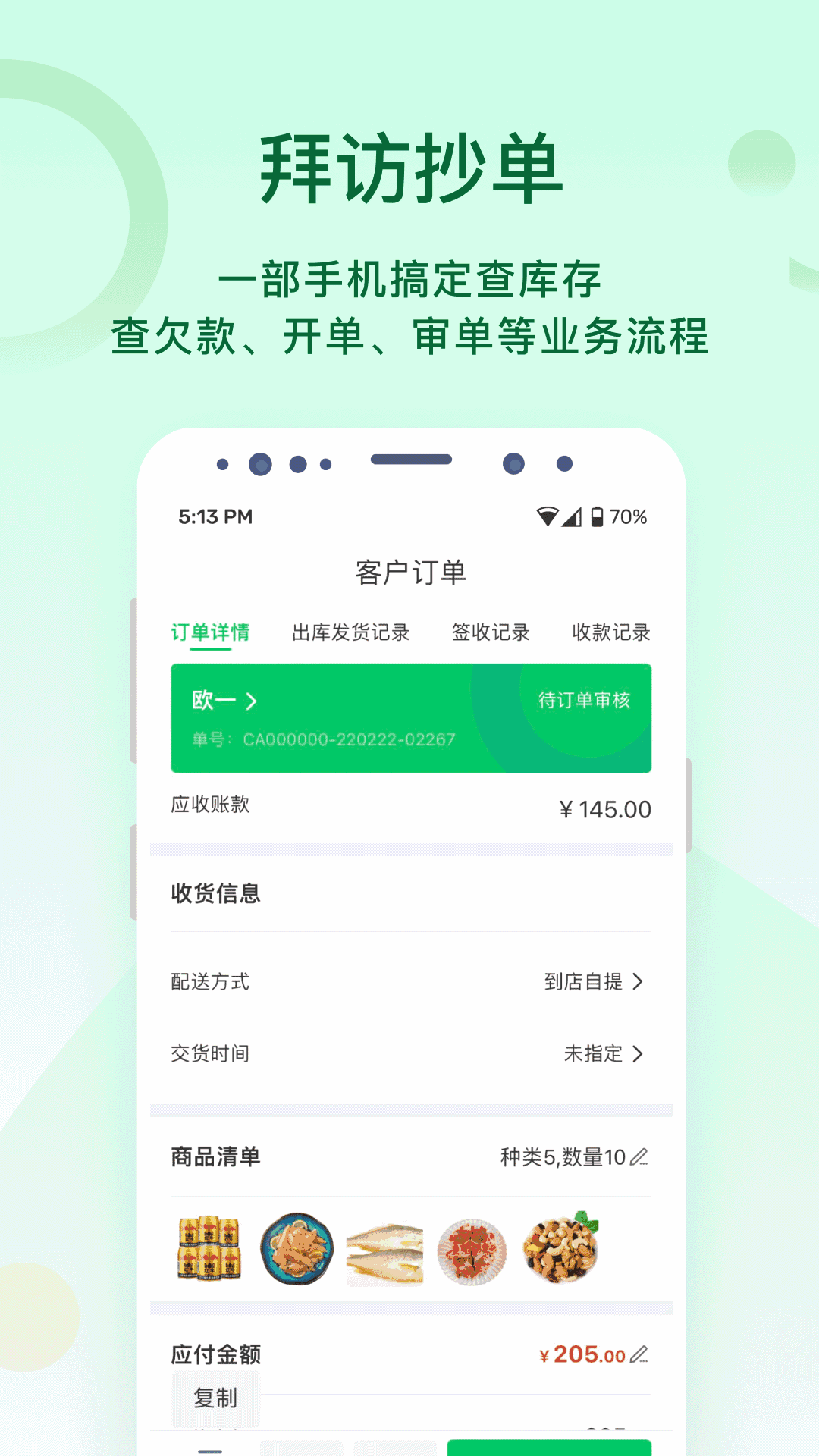Expand delivery time via 未指定 chevron
819x1456 pixels.
click(639, 1053)
